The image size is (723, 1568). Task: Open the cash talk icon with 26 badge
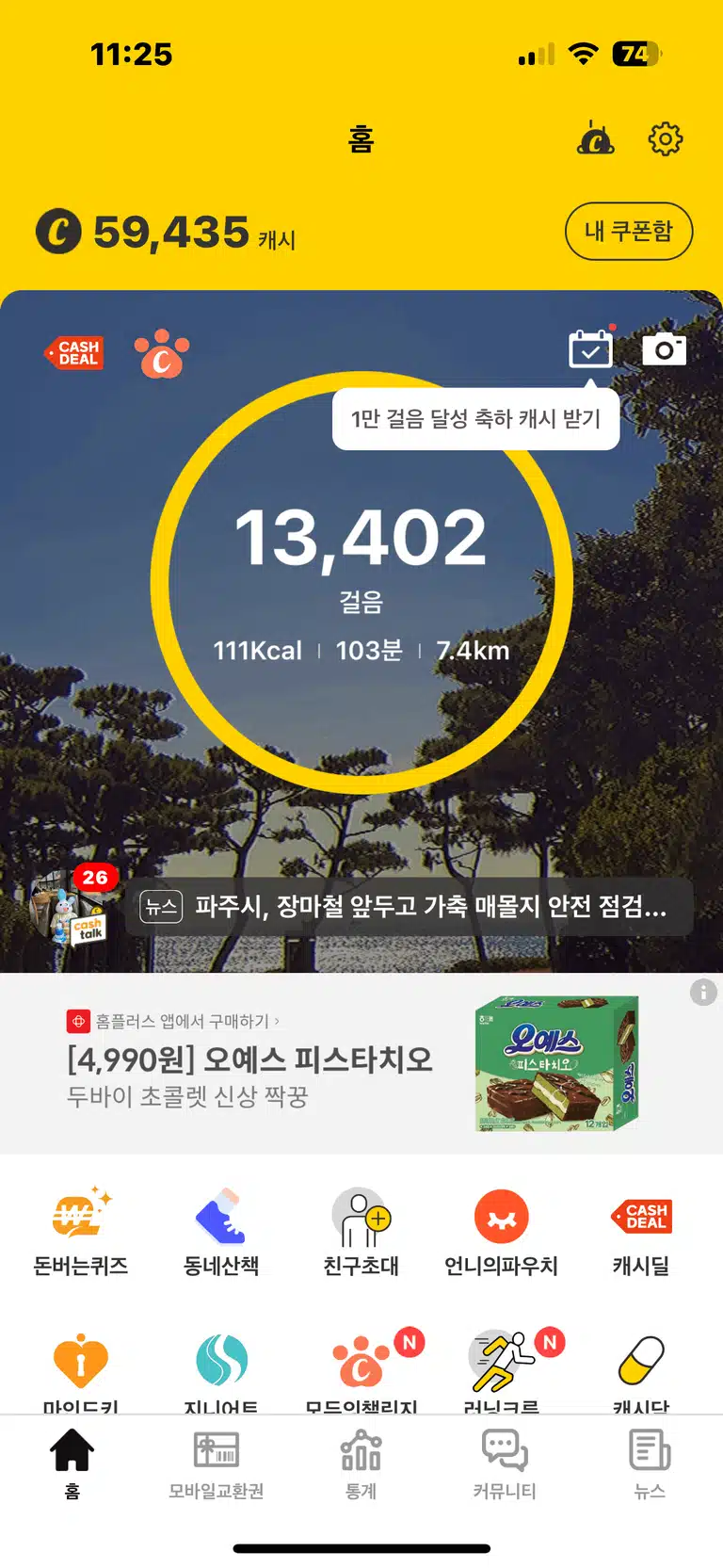72,906
